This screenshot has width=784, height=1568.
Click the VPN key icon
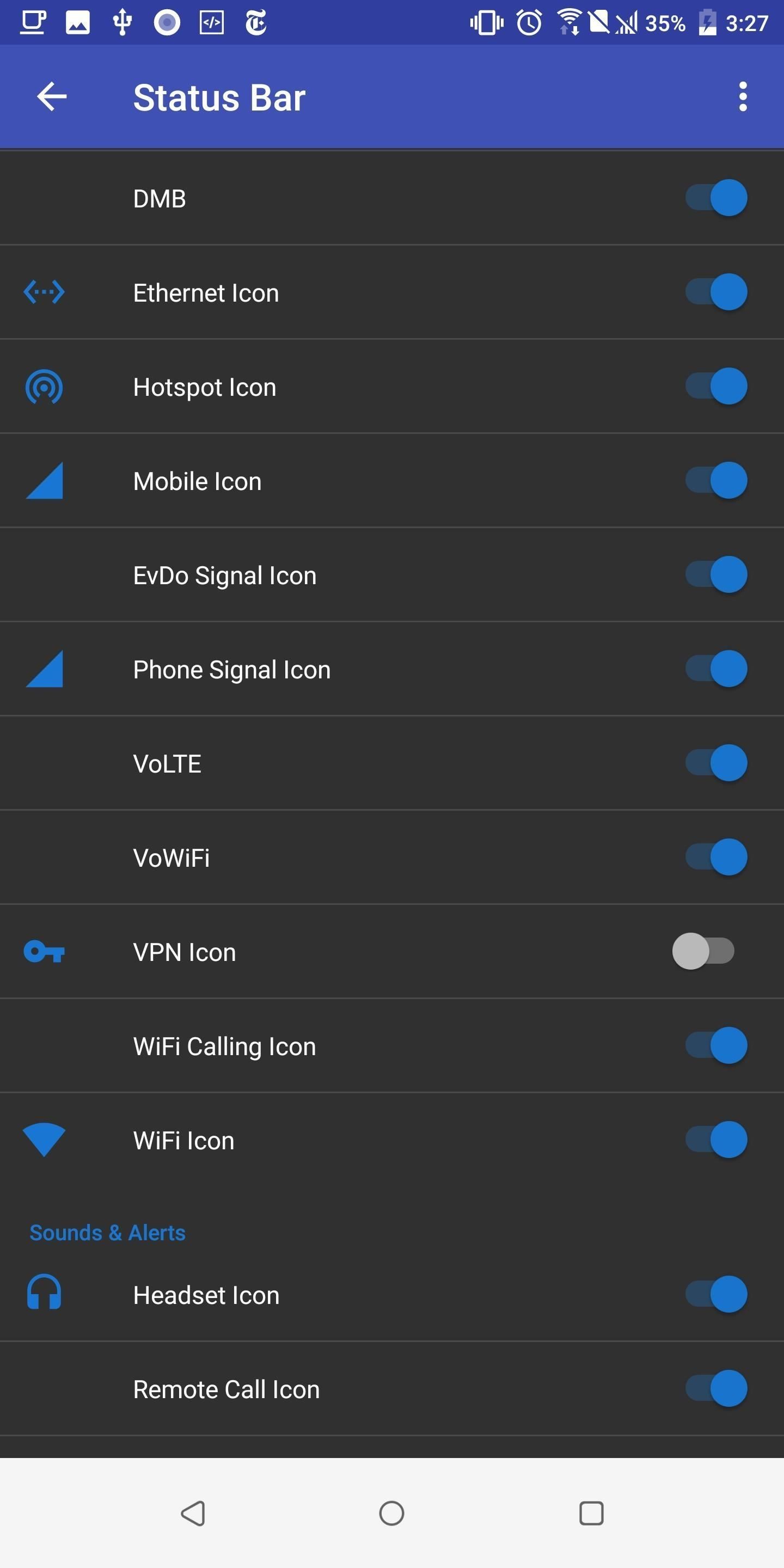pos(43,951)
